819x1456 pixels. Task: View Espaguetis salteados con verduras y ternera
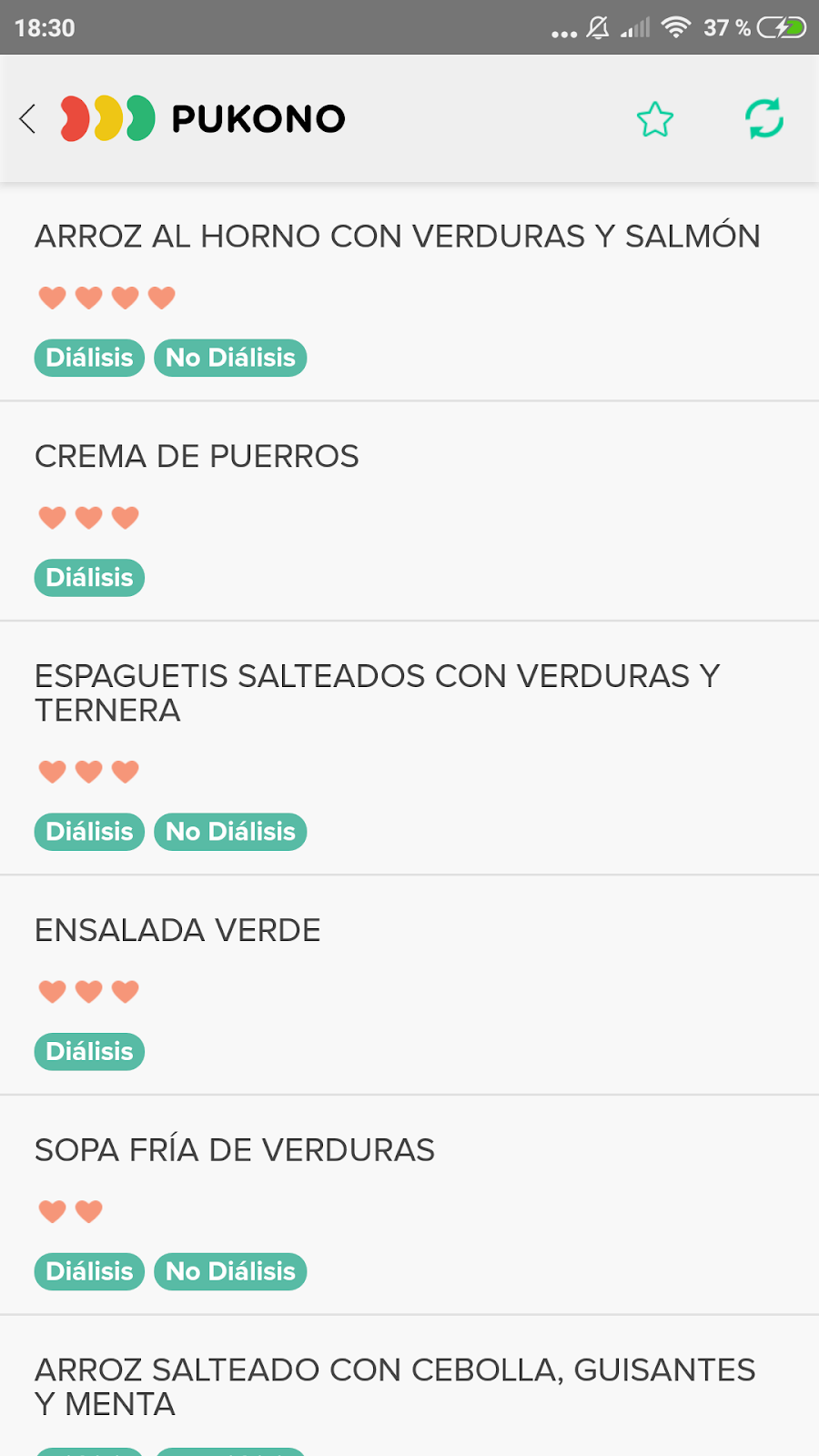point(377,693)
